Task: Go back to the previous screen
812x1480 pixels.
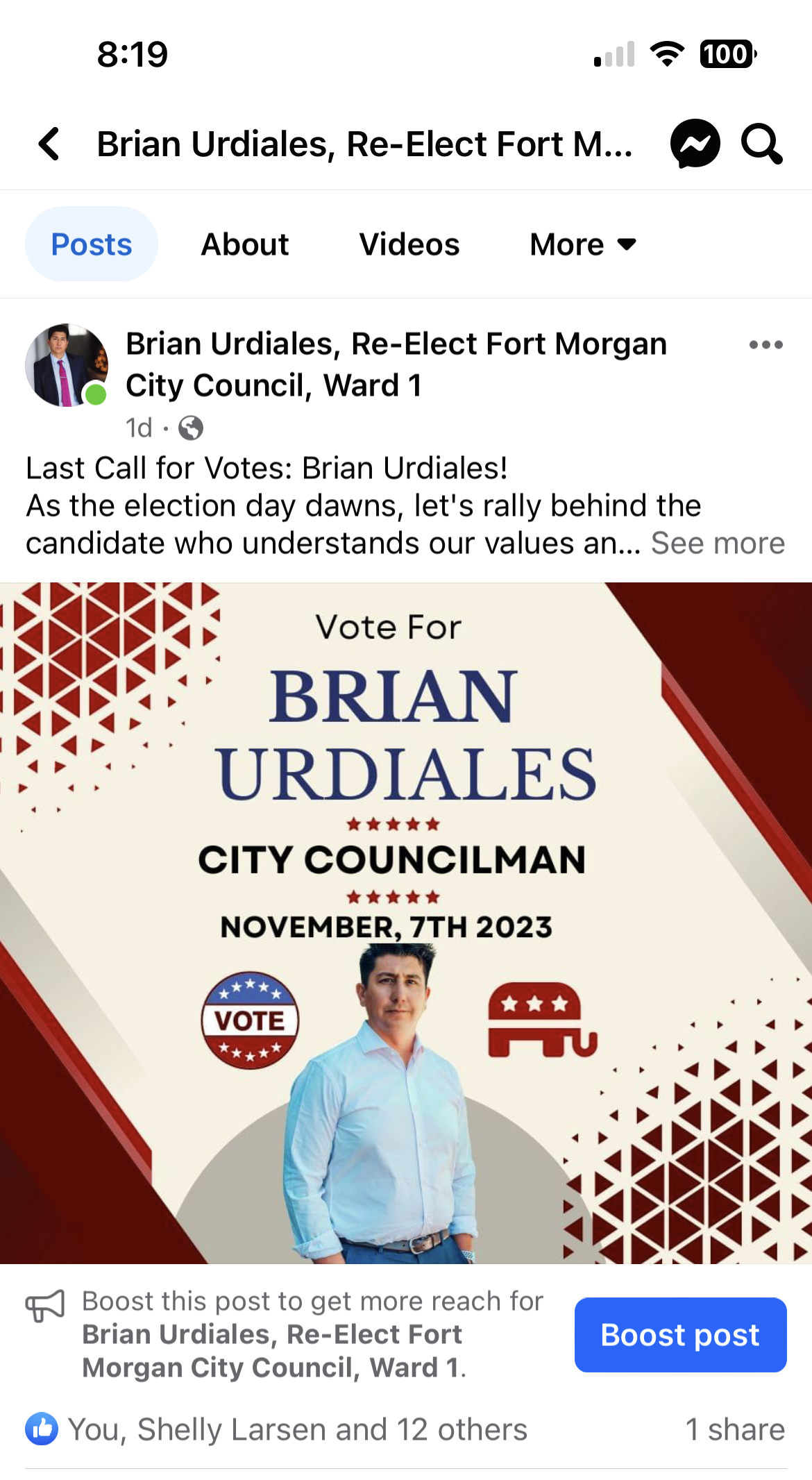Action: (x=49, y=144)
